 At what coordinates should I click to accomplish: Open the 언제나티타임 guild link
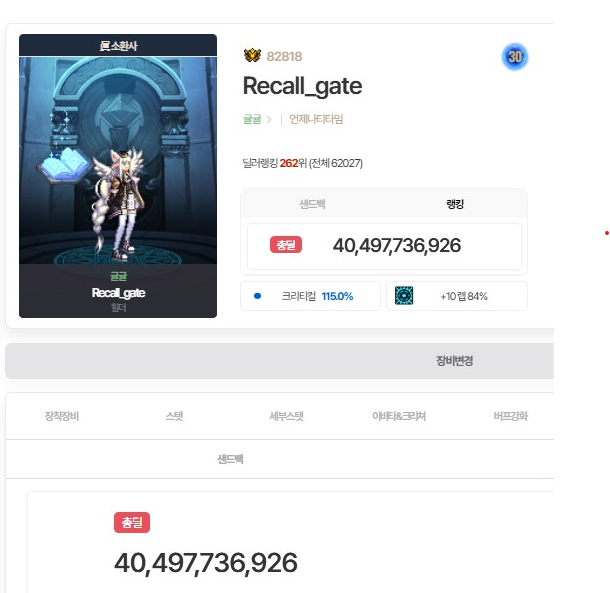315,119
